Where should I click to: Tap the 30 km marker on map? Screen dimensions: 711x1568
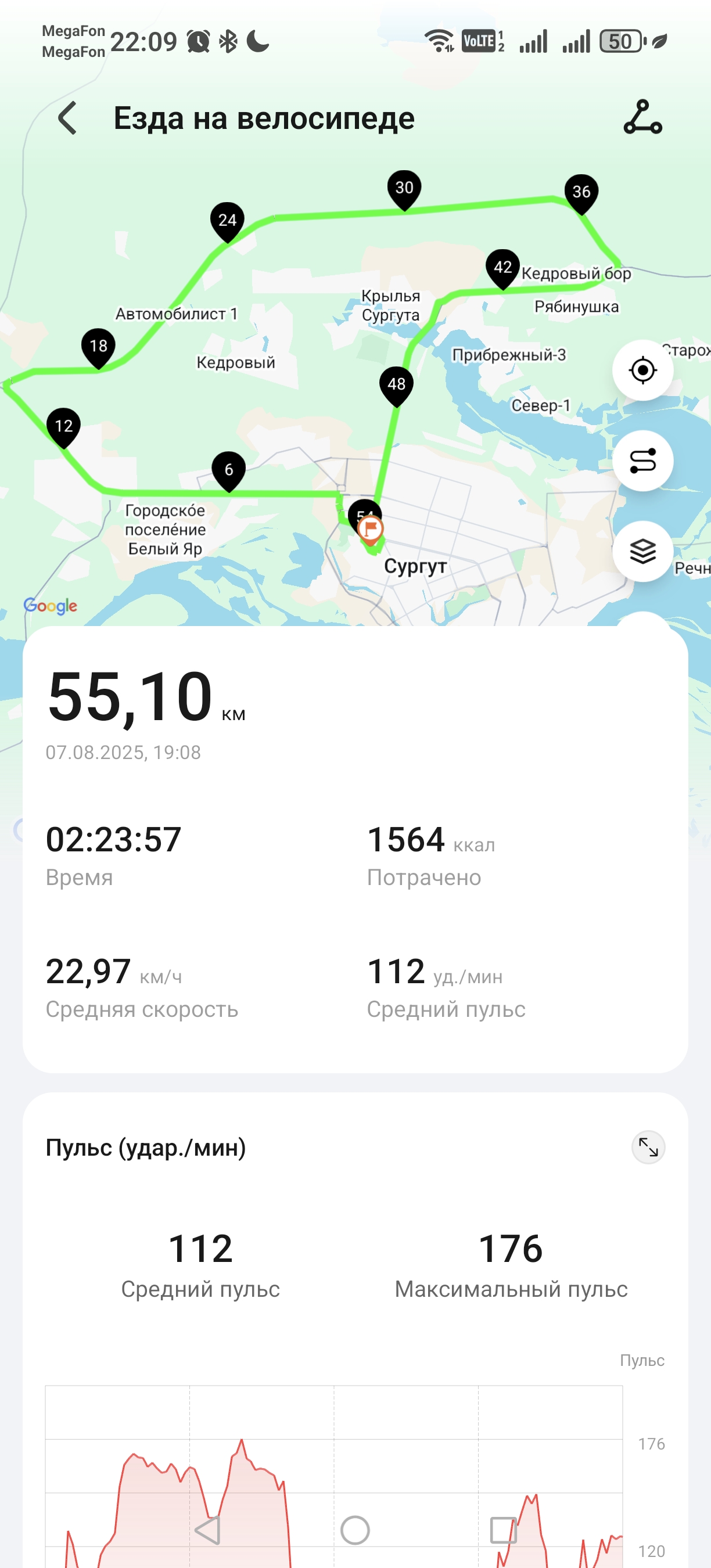tap(404, 190)
